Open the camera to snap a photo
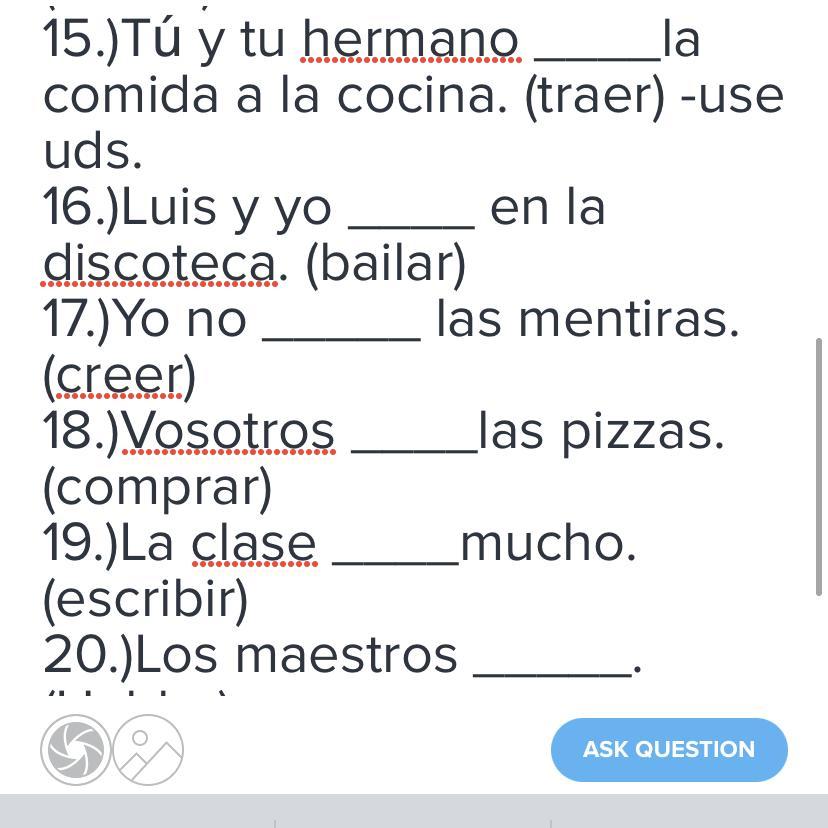Screen dimensions: 828x828 tap(76, 750)
